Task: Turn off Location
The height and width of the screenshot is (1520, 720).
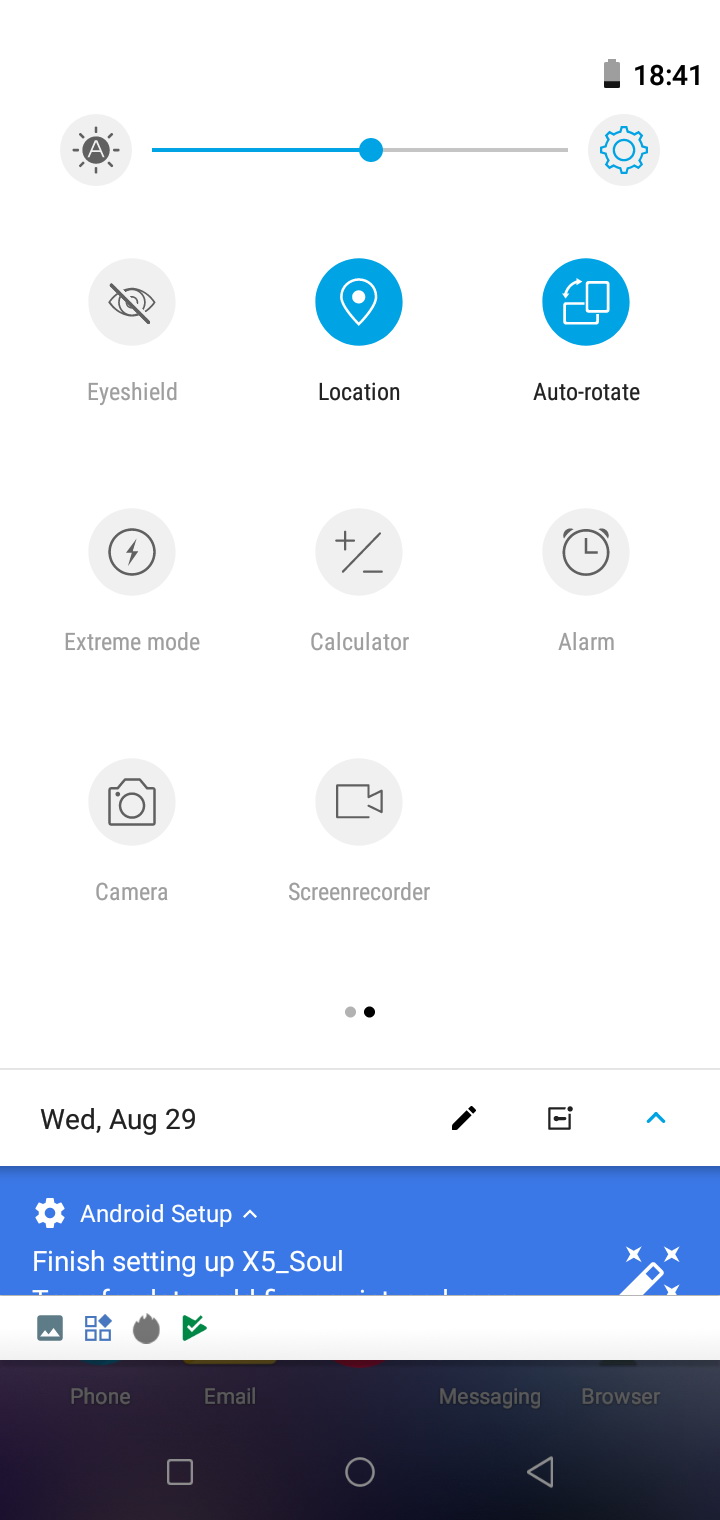Action: (359, 302)
